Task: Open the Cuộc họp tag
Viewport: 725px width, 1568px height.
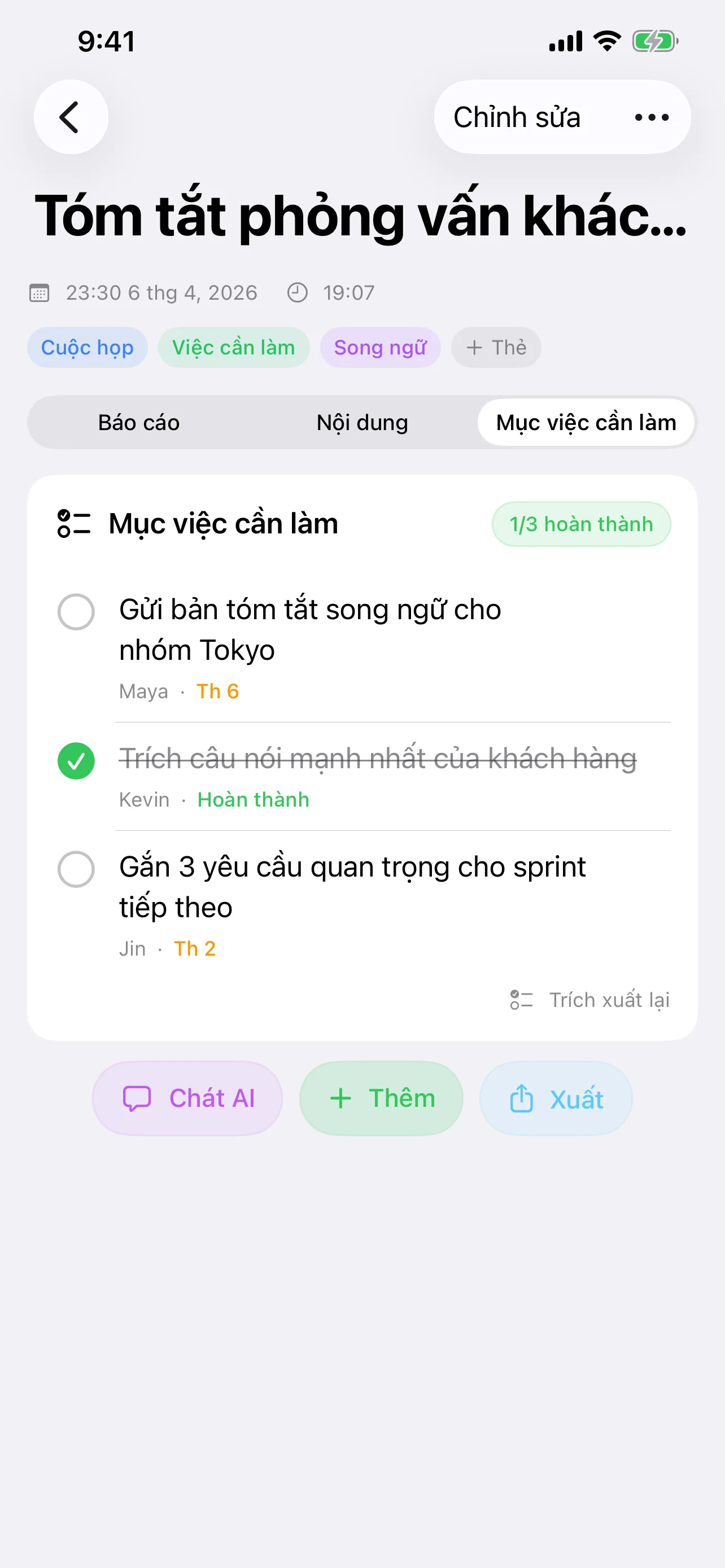Action: click(87, 347)
